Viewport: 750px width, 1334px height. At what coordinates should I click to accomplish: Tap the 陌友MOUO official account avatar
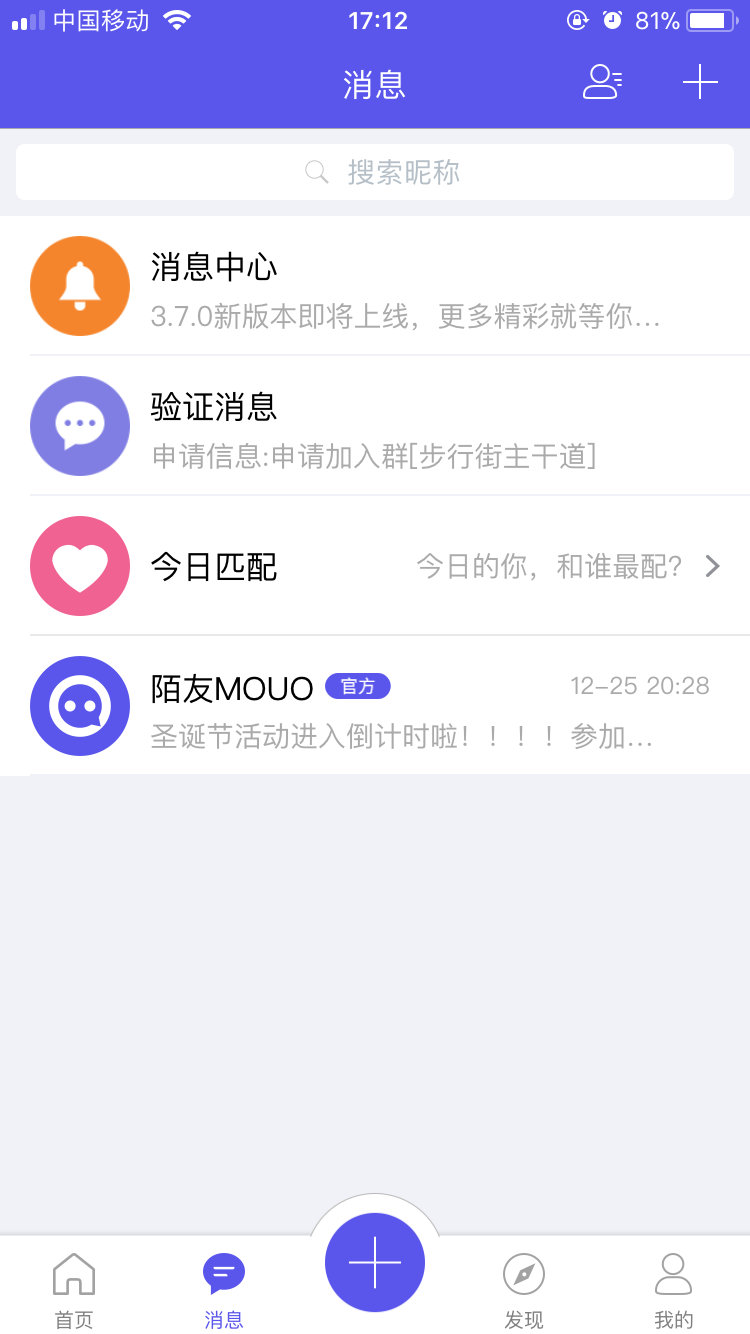(x=80, y=705)
